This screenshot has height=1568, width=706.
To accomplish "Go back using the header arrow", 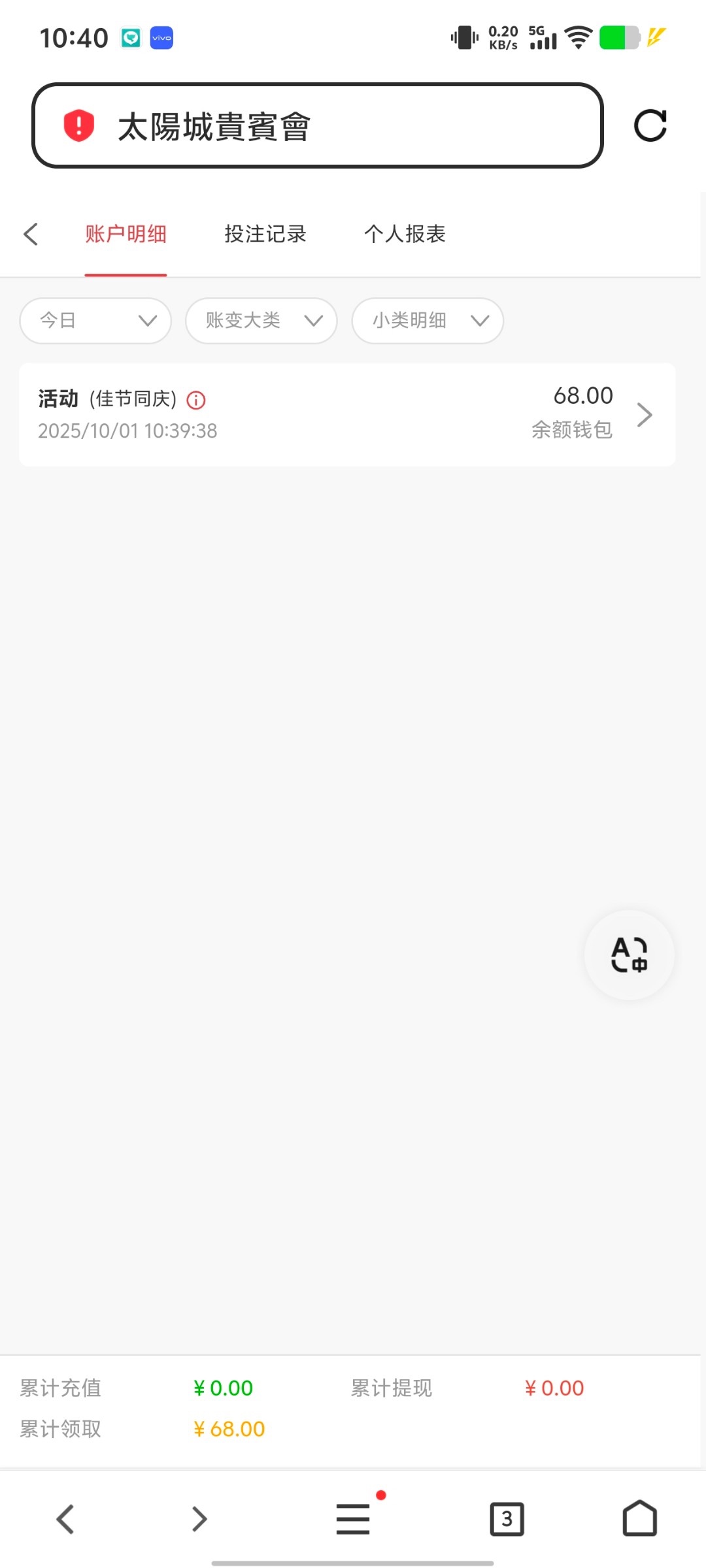I will point(31,234).
